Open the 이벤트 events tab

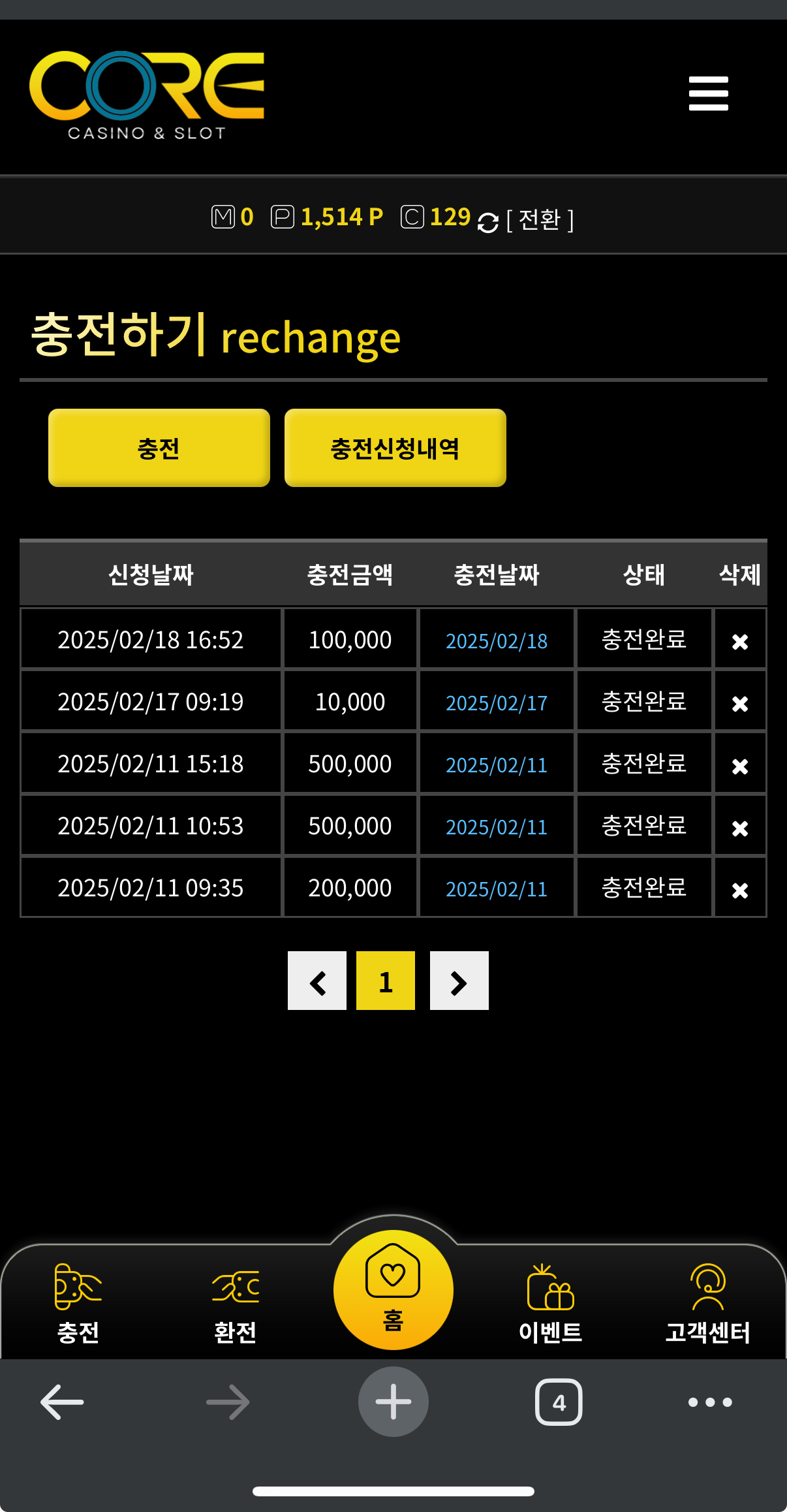[x=550, y=1304]
